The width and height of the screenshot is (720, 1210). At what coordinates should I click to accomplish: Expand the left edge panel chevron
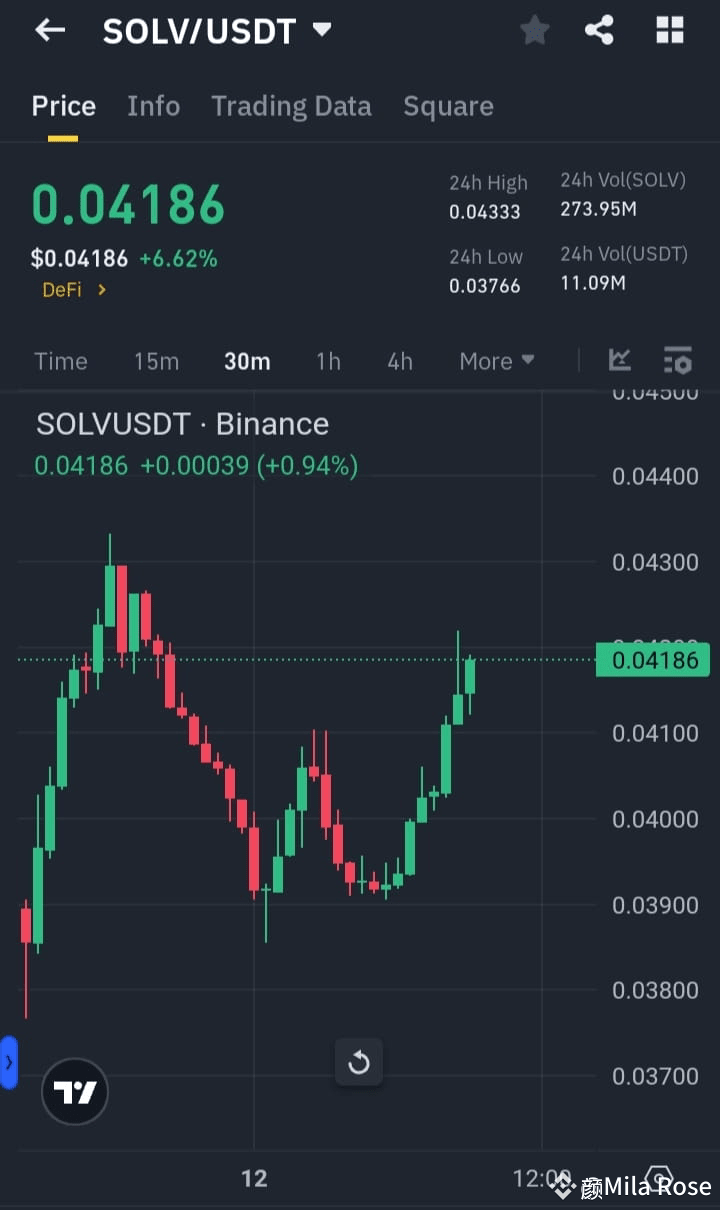point(10,1063)
